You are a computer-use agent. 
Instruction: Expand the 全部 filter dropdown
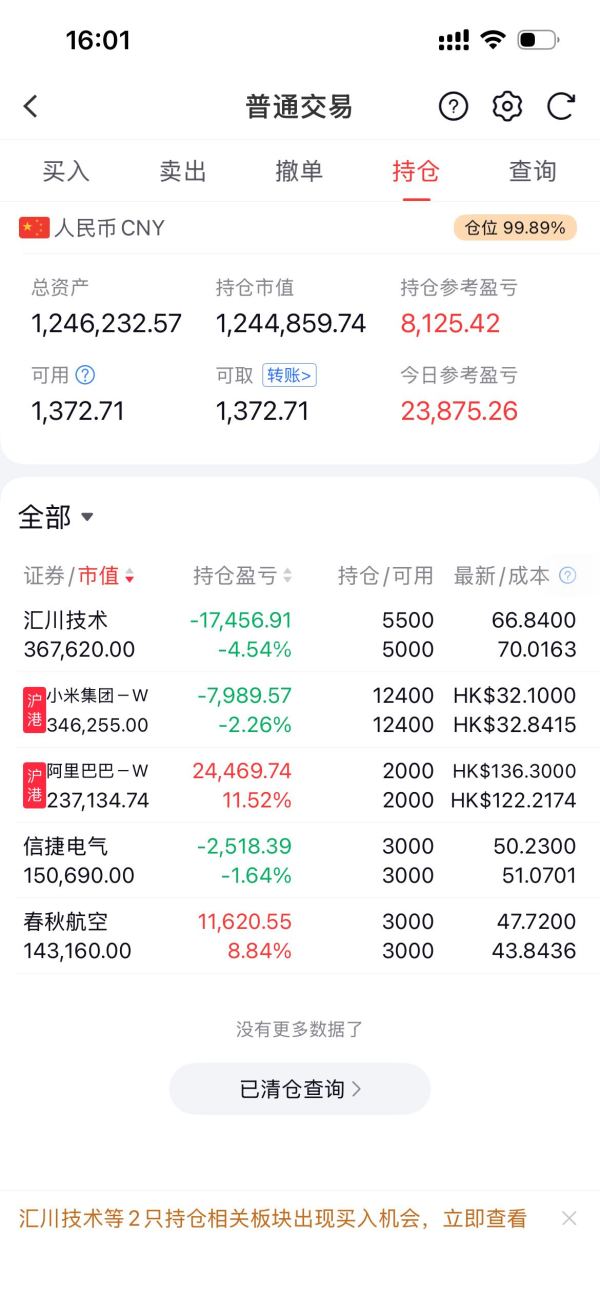56,517
